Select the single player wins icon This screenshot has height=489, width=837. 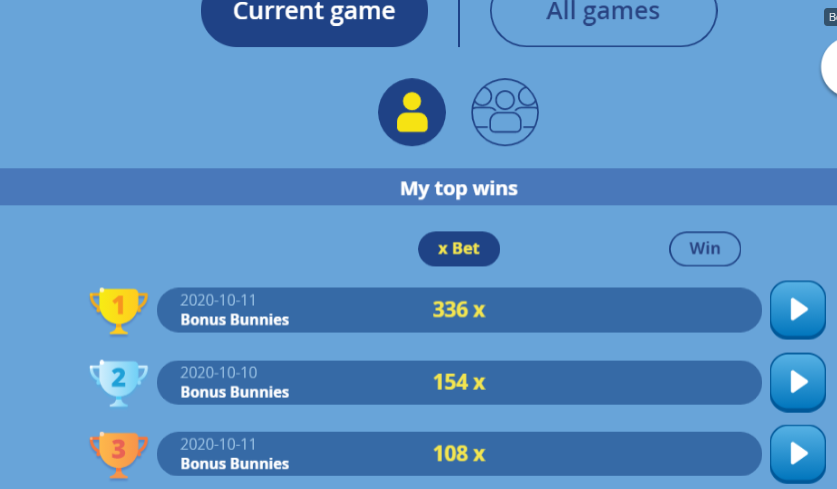click(x=412, y=112)
